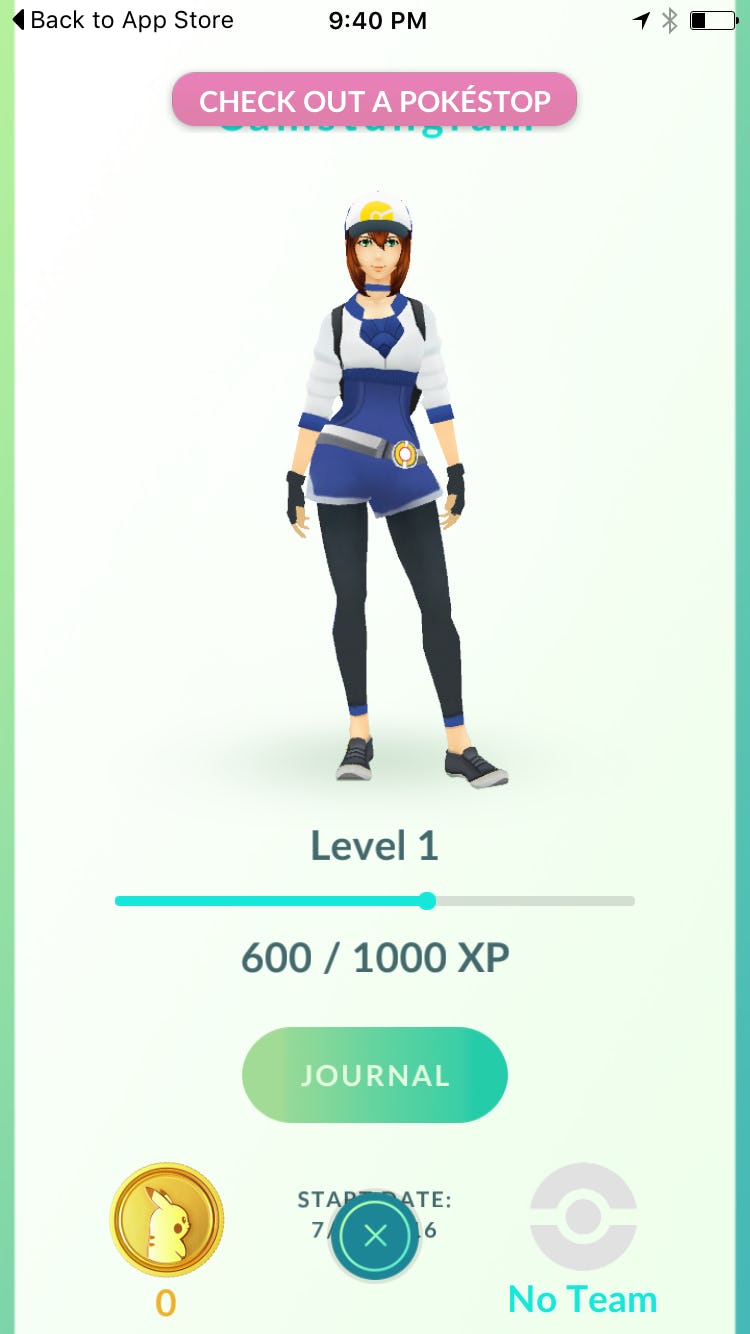Open the Journal

pyautogui.click(x=374, y=1075)
